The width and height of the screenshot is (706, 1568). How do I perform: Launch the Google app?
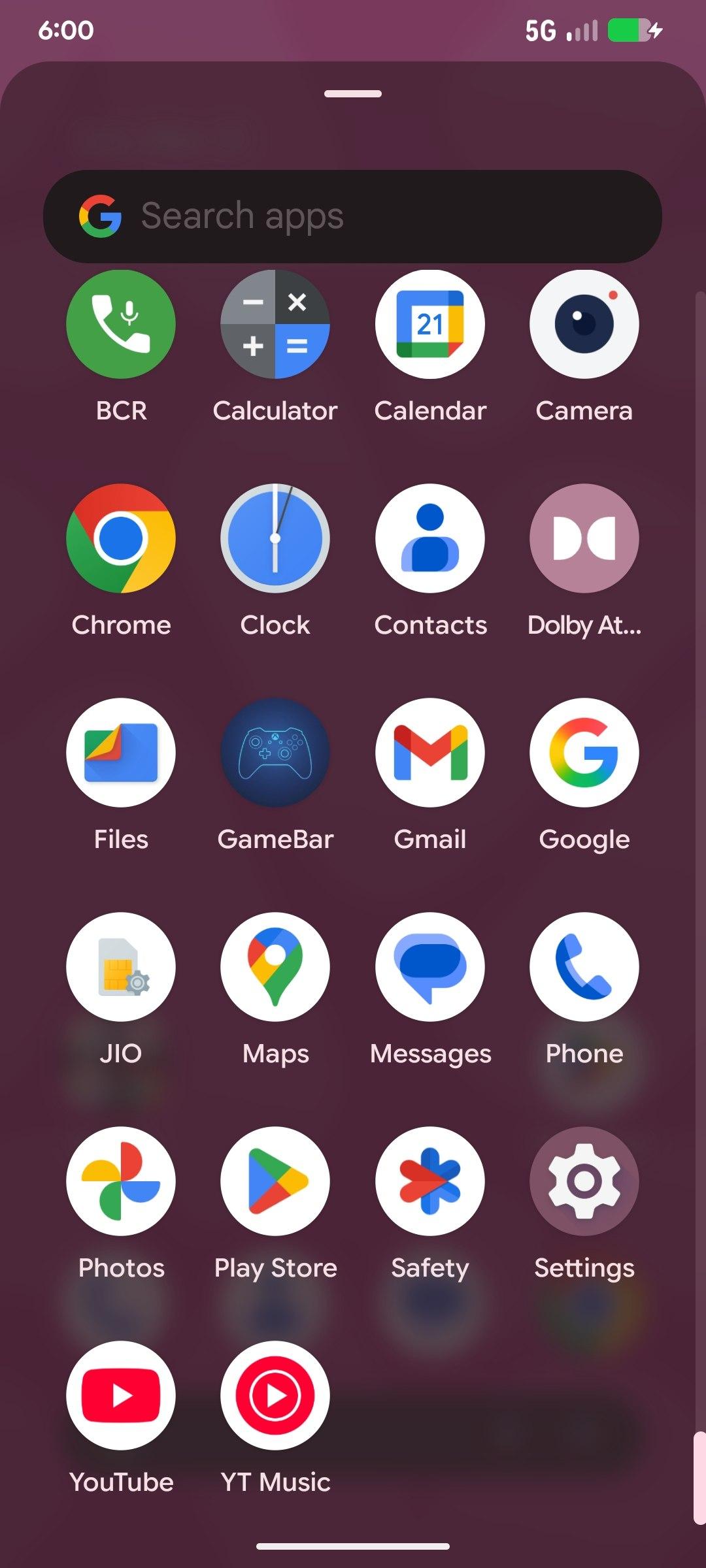(x=584, y=753)
